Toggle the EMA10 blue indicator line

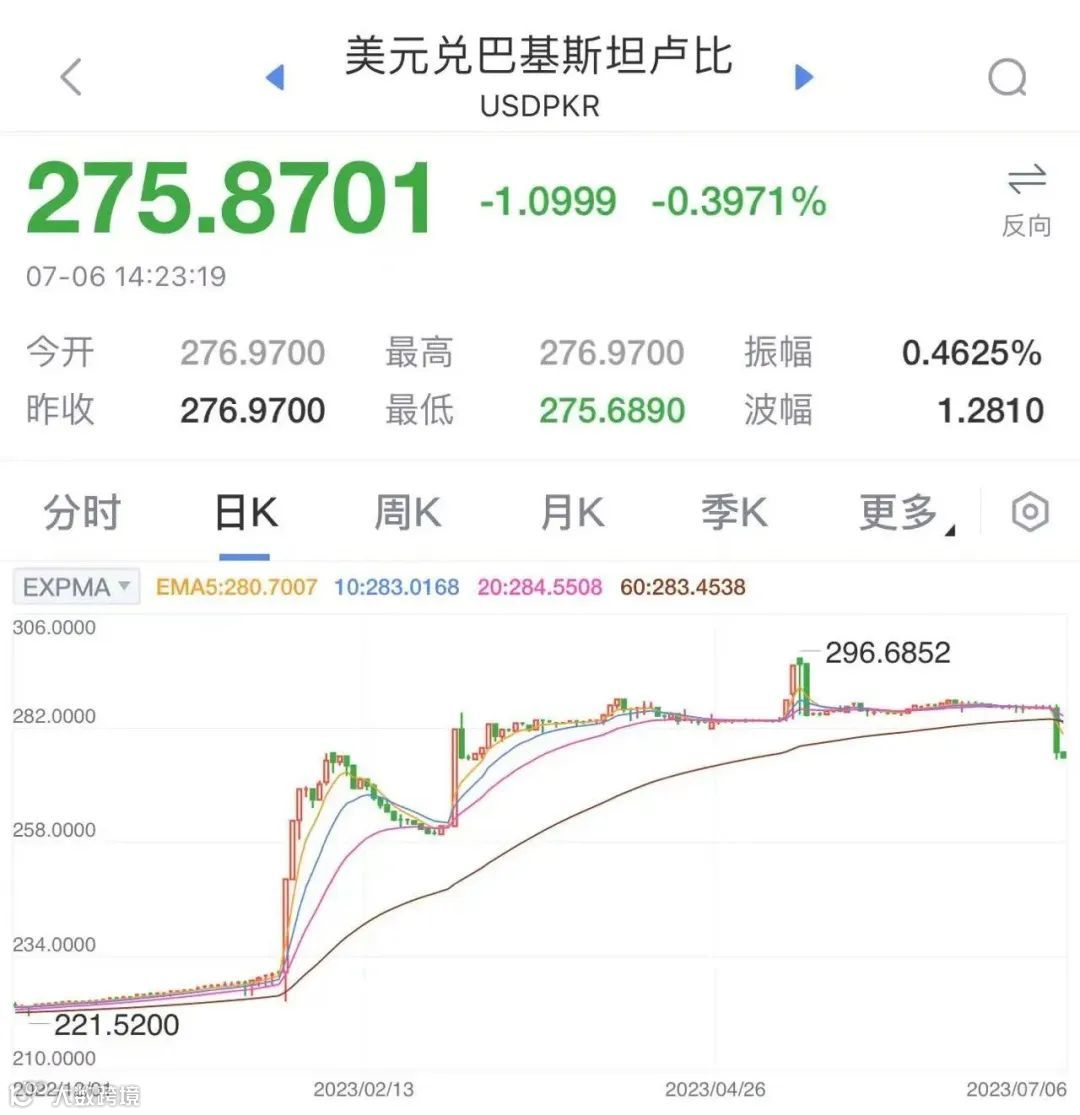point(396,587)
